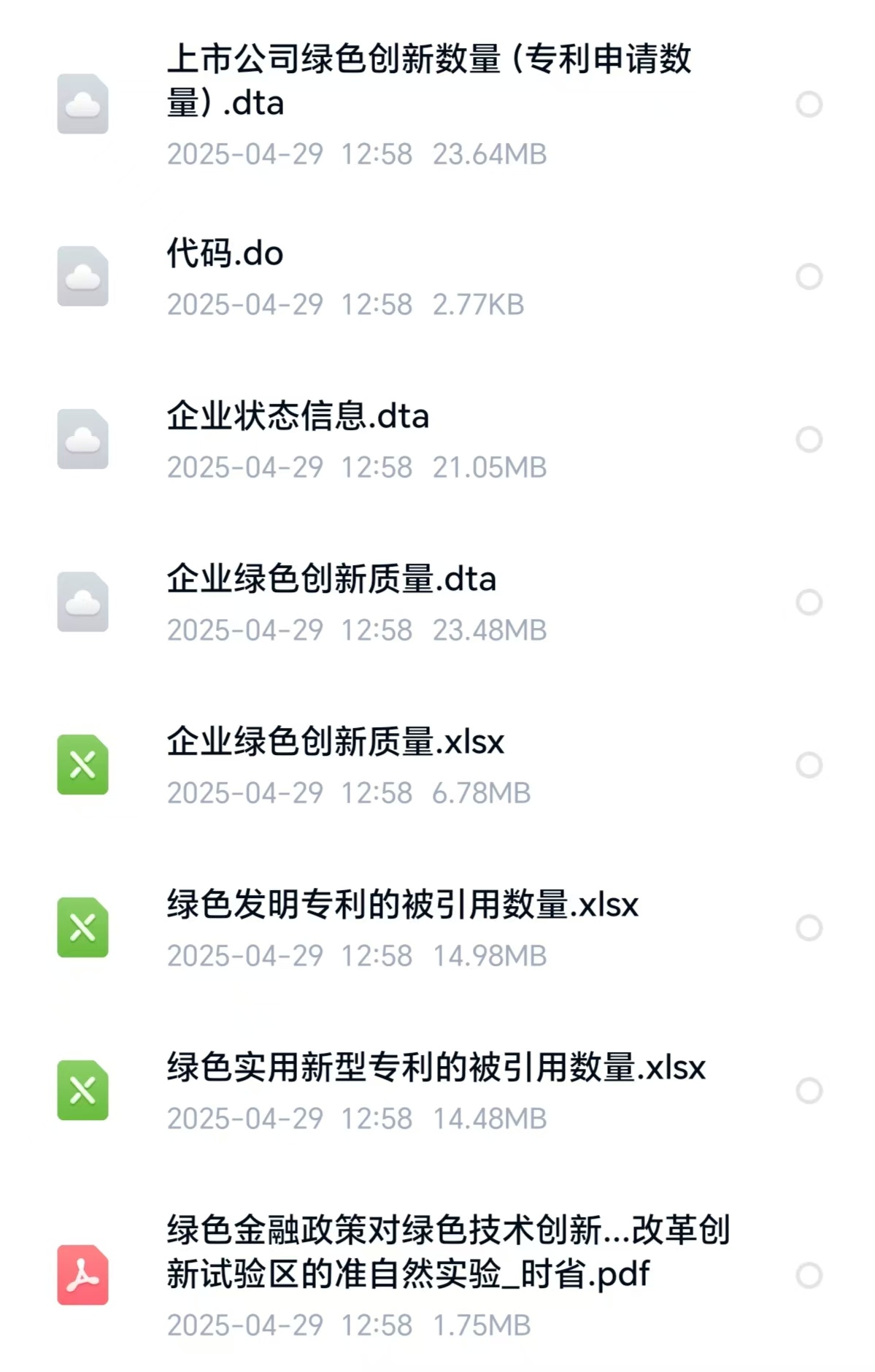The height and width of the screenshot is (1372, 875).
Task: Open 企业状态信息.dta file
Action: coord(298,417)
